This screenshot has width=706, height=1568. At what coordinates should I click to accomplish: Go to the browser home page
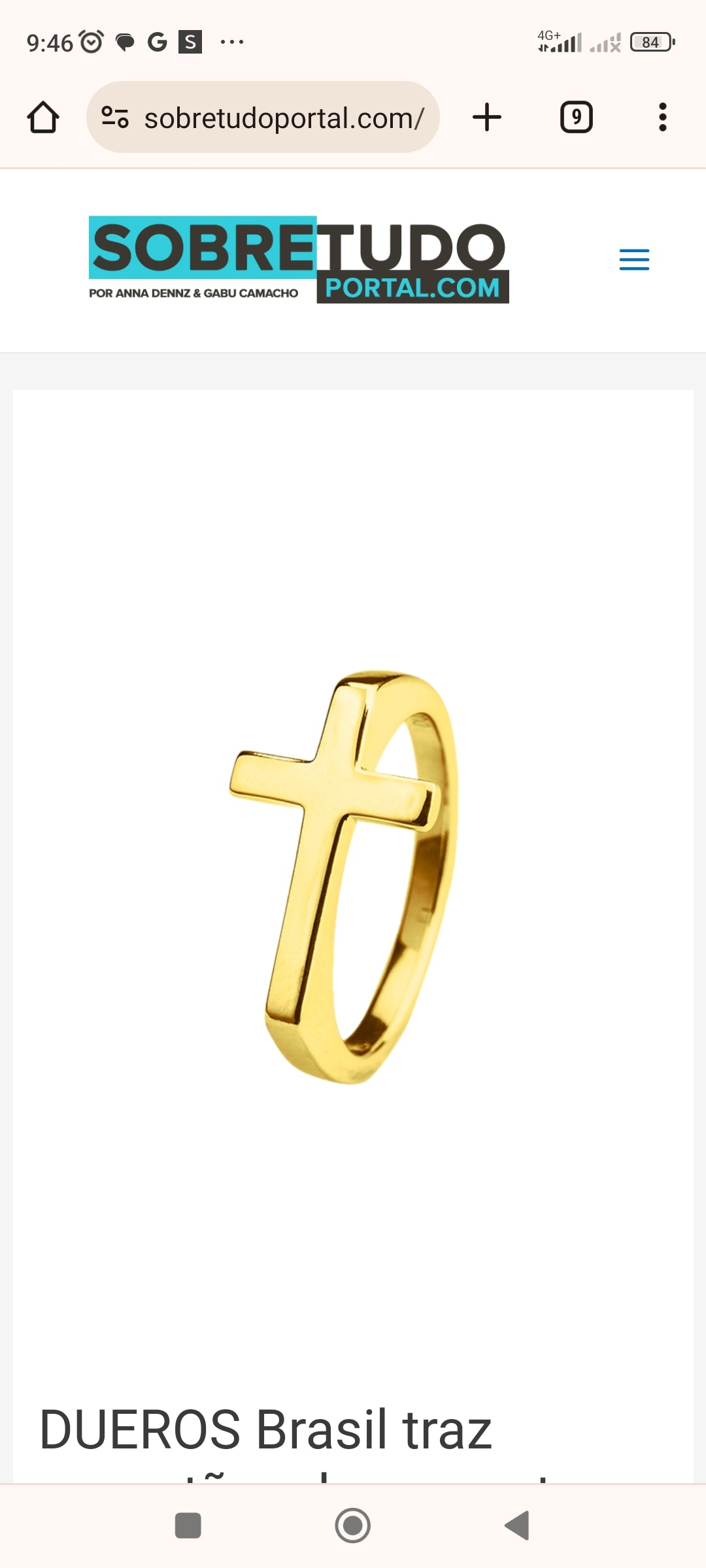tap(43, 118)
